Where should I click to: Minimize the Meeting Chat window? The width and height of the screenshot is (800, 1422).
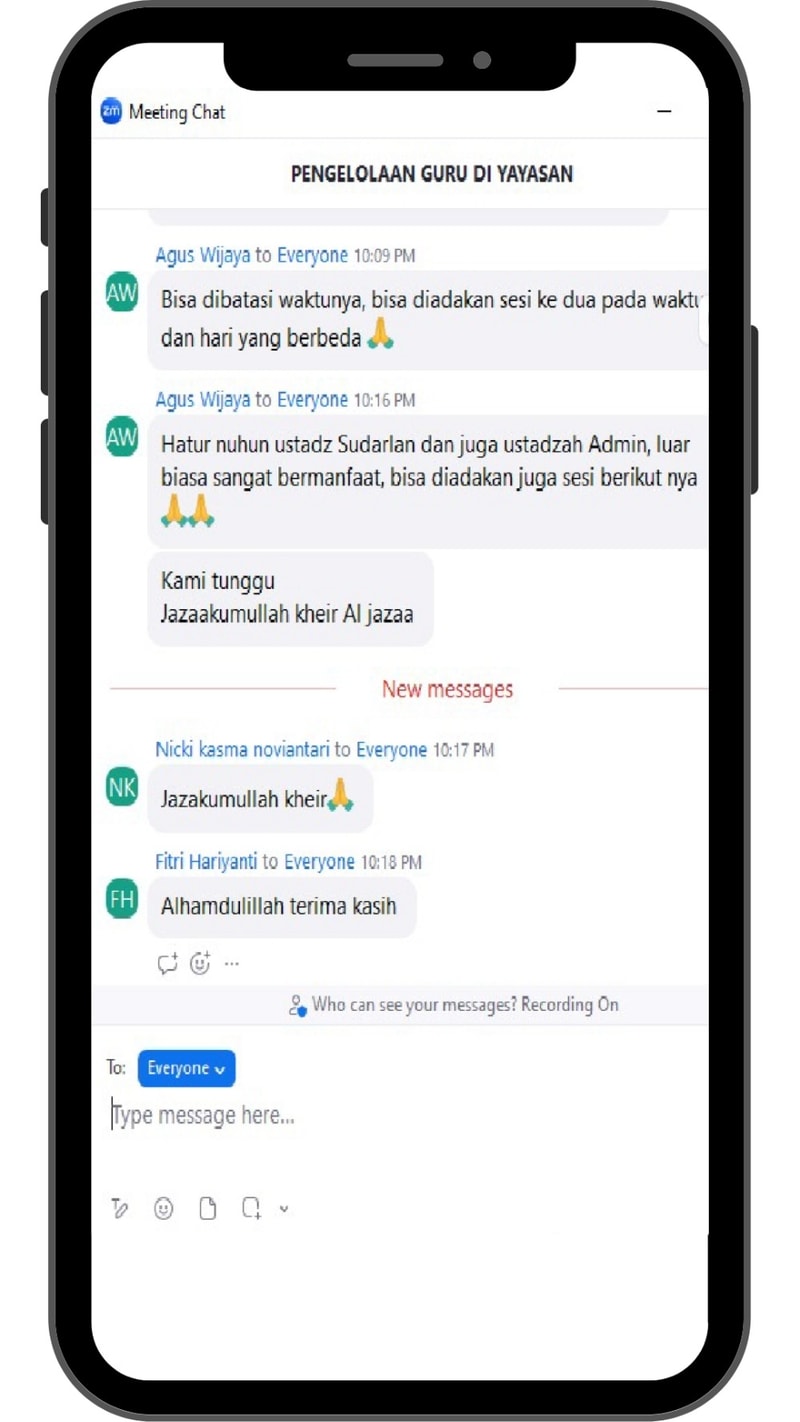tap(664, 112)
